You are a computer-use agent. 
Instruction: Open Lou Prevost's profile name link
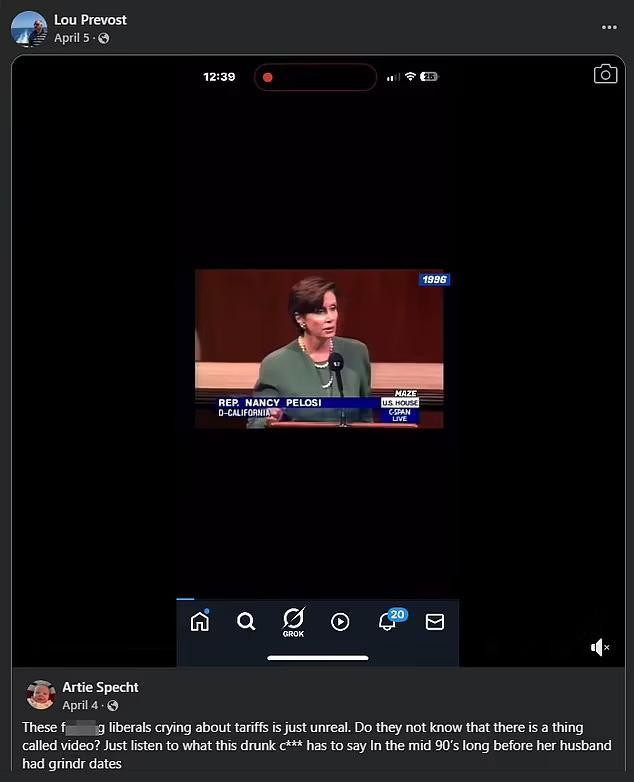[x=90, y=20]
